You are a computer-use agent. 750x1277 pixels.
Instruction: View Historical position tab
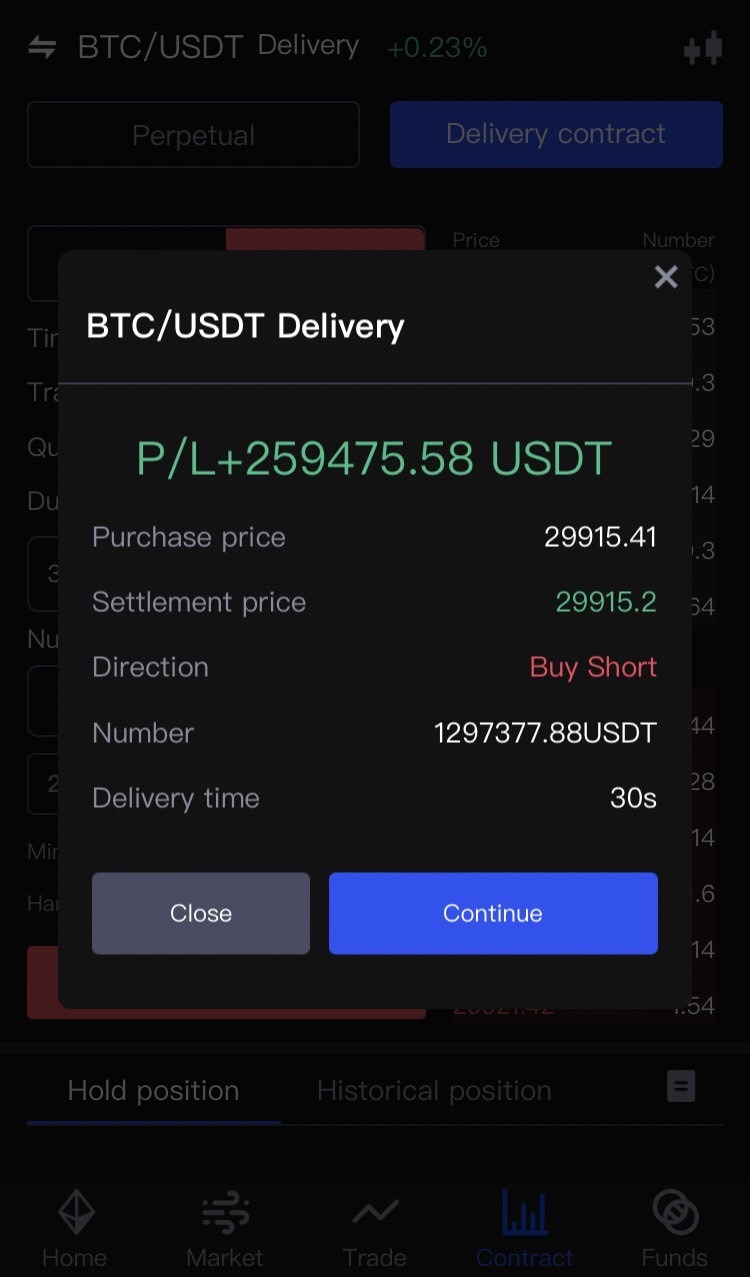434,1091
